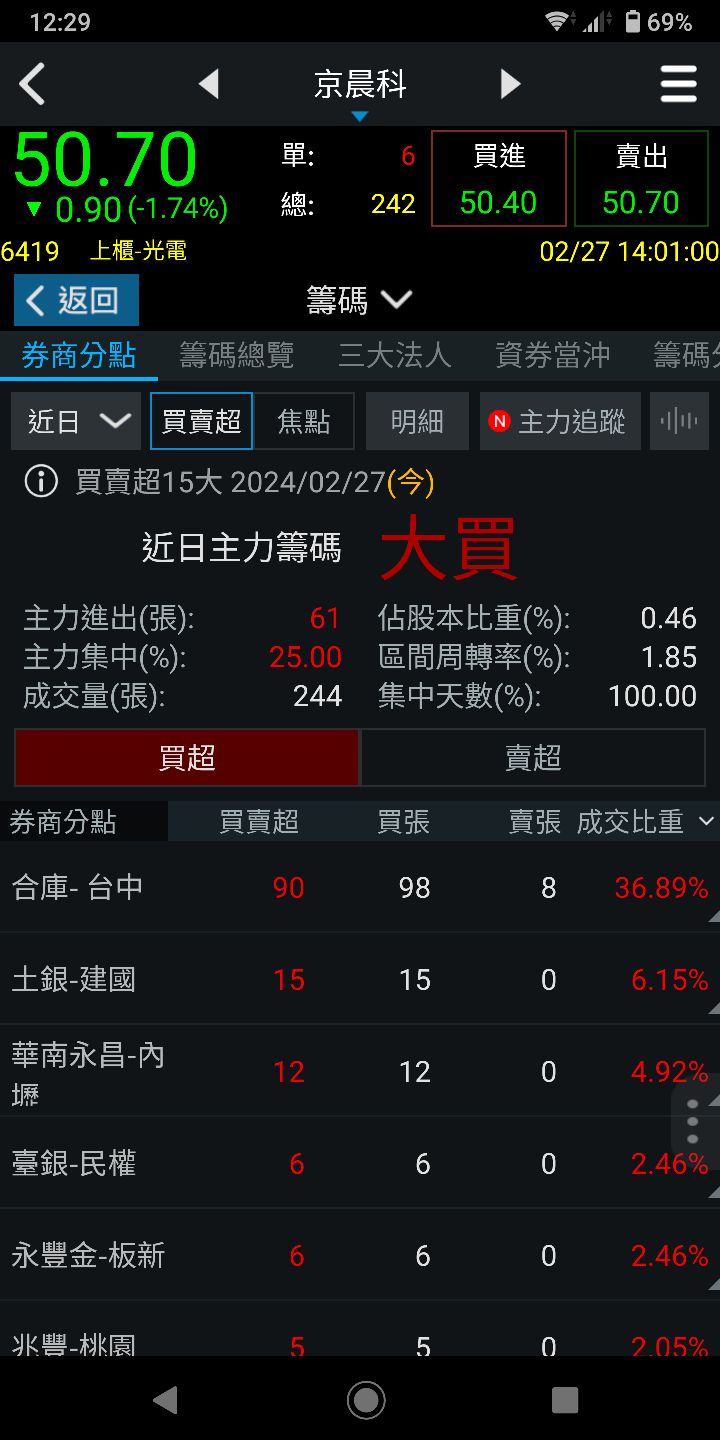Switch to the 賣超 list
720x1440 pixels.
click(x=533, y=758)
